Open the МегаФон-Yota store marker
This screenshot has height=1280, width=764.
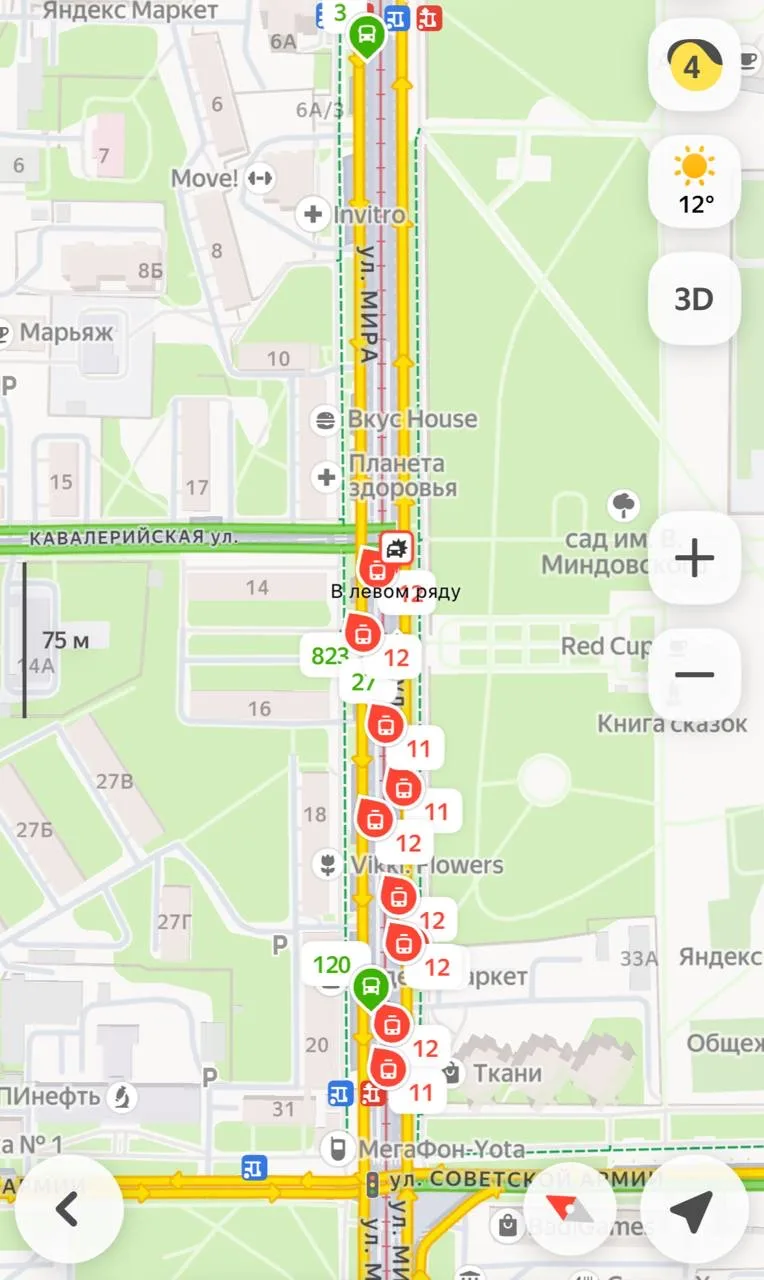(340, 1148)
